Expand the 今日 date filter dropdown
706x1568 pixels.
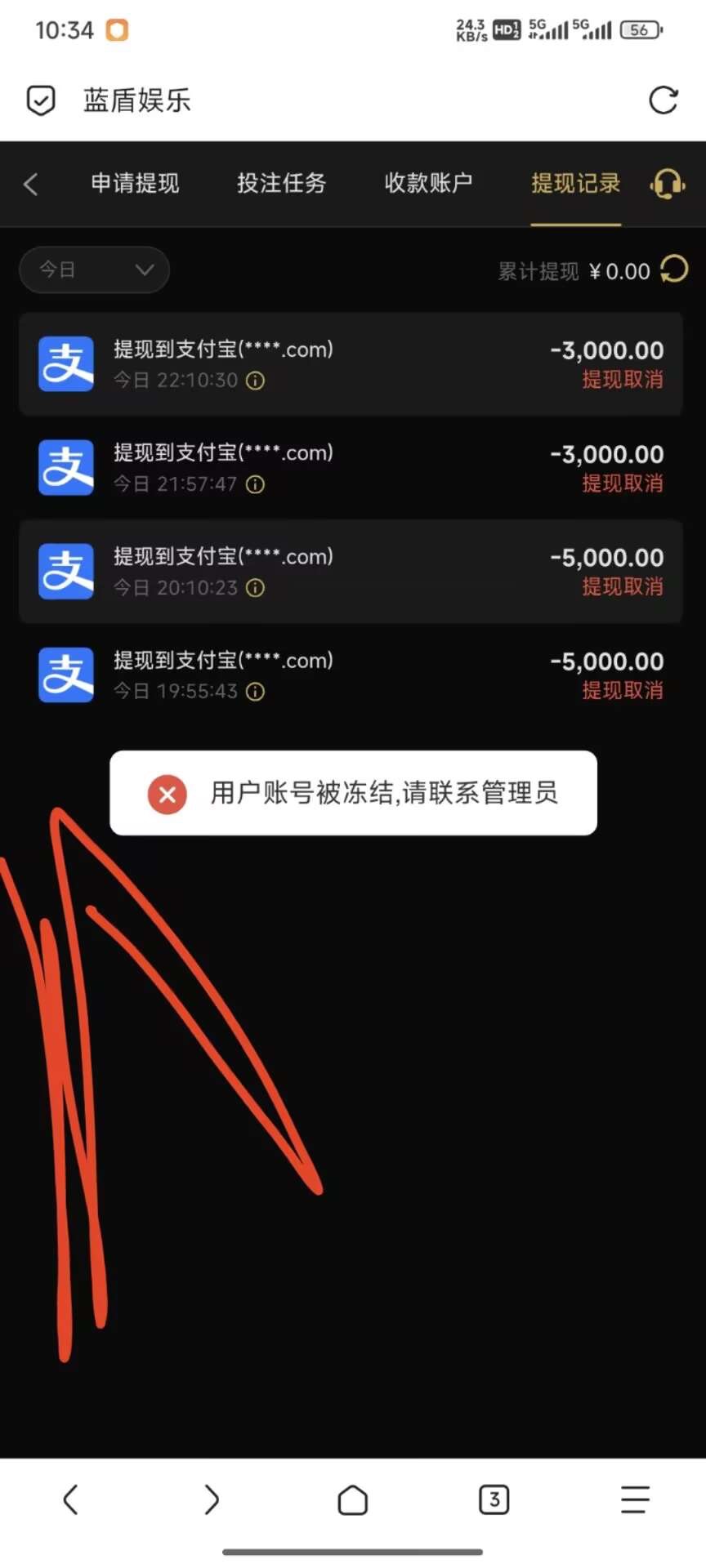pos(94,269)
